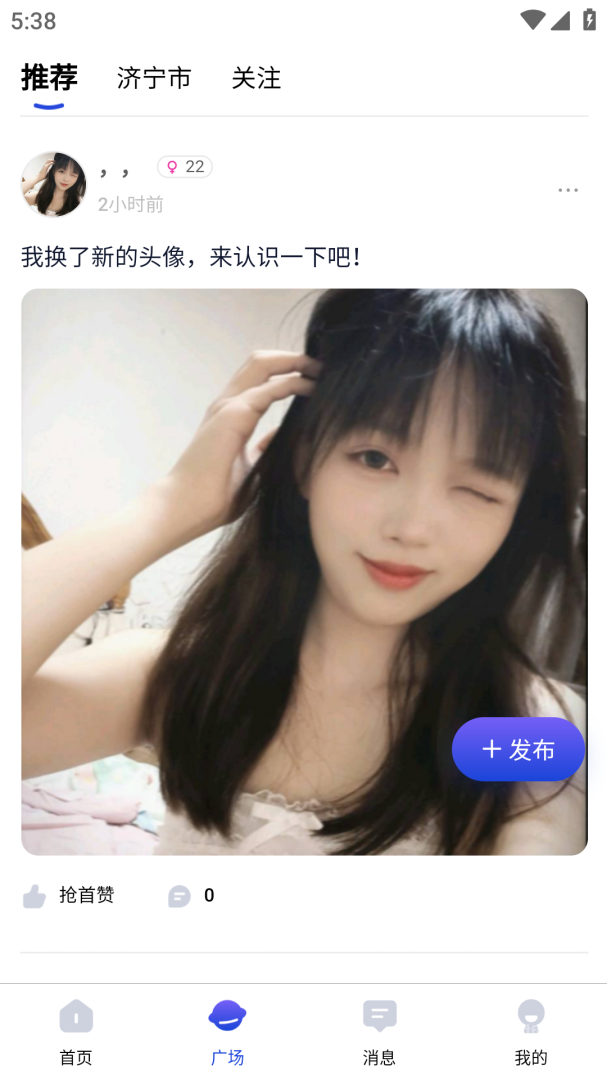Screen dimensions: 607x1080
Task: Open the 关注 tab
Action: point(256,78)
